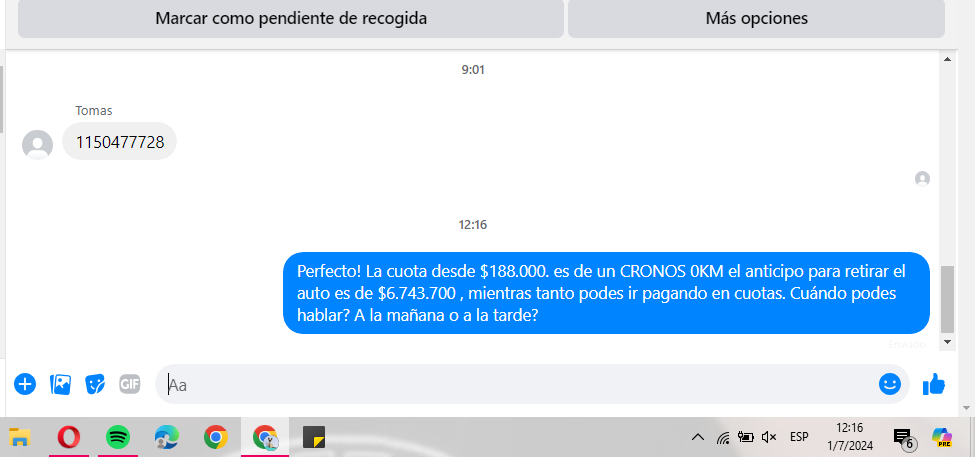Show hidden icons in the system tray
The width and height of the screenshot is (975, 457).
pyautogui.click(x=697, y=437)
